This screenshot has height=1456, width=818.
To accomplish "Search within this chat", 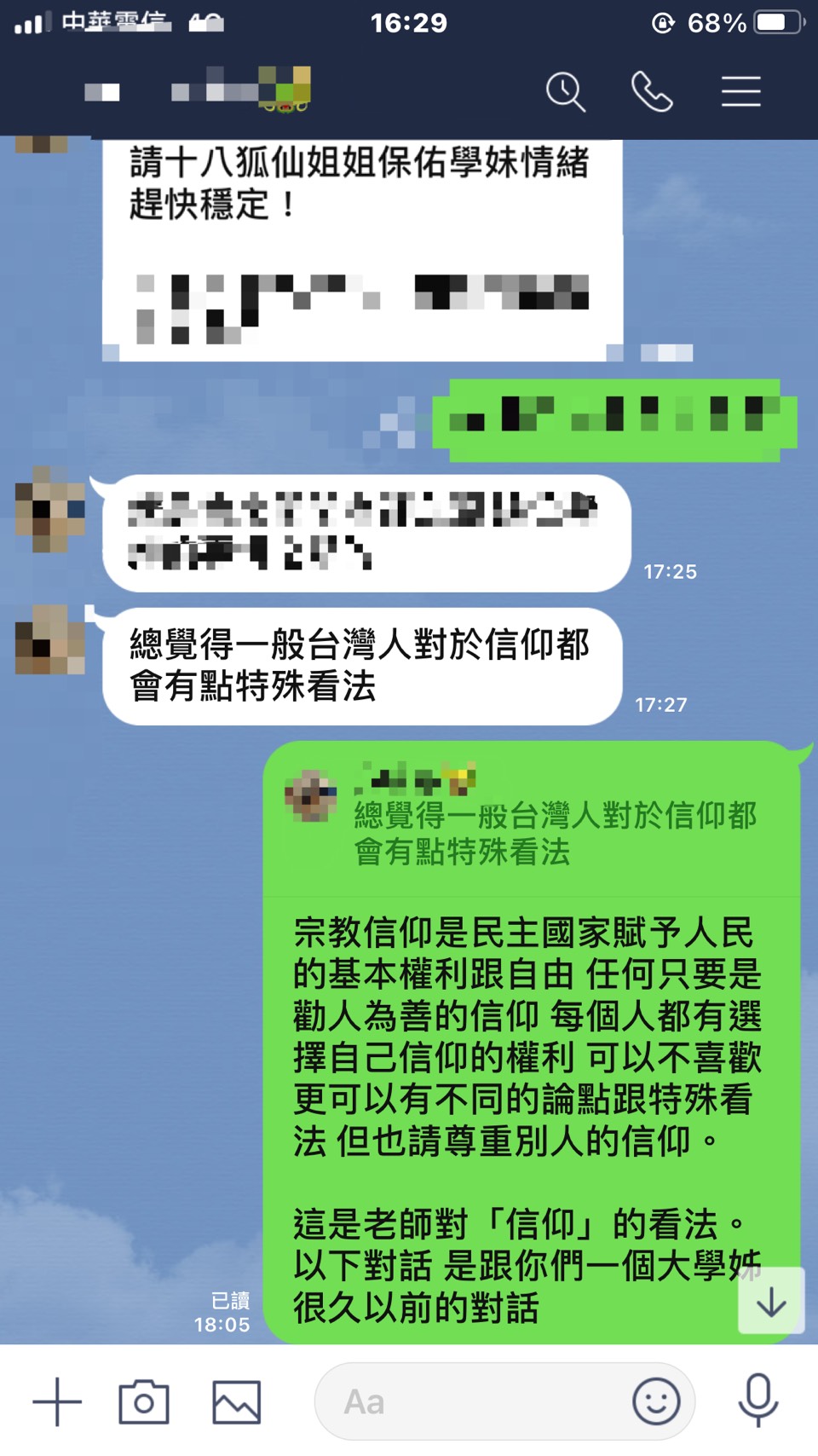I will pyautogui.click(x=566, y=92).
